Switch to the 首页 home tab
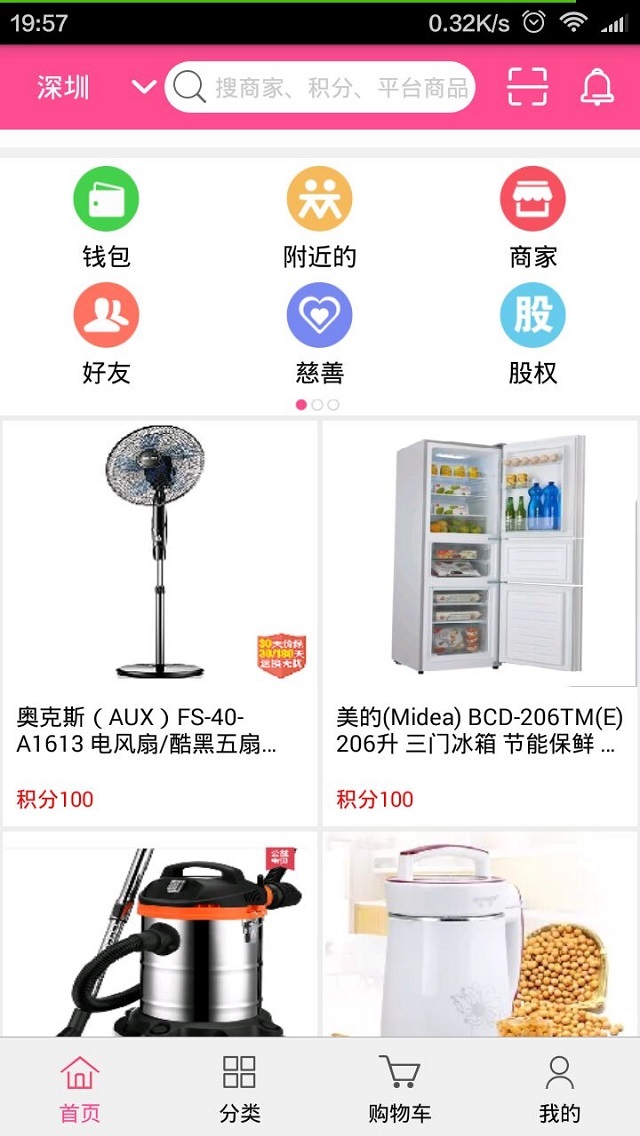The image size is (640, 1136). click(80, 1087)
